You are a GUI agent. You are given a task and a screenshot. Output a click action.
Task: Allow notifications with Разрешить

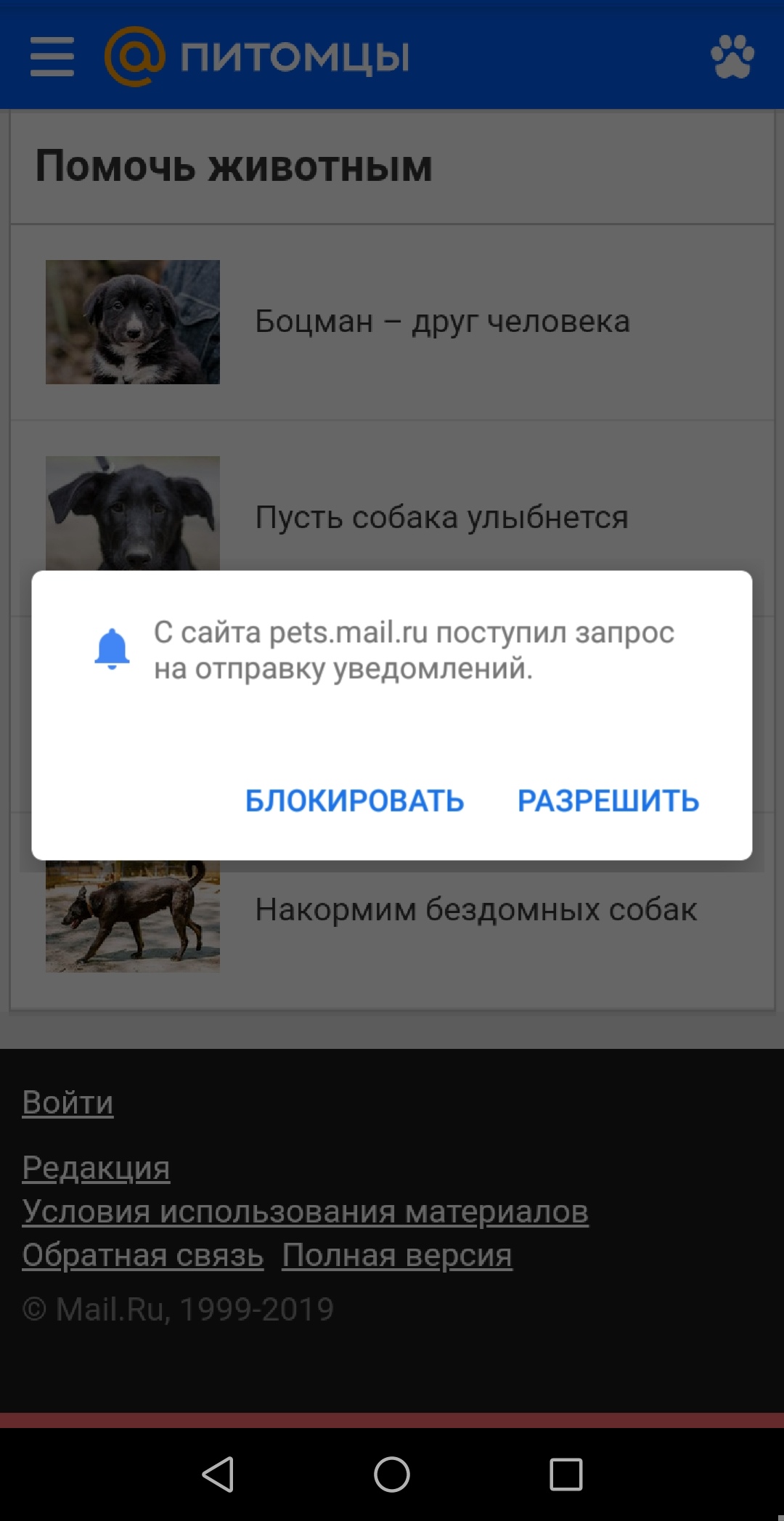(x=608, y=800)
